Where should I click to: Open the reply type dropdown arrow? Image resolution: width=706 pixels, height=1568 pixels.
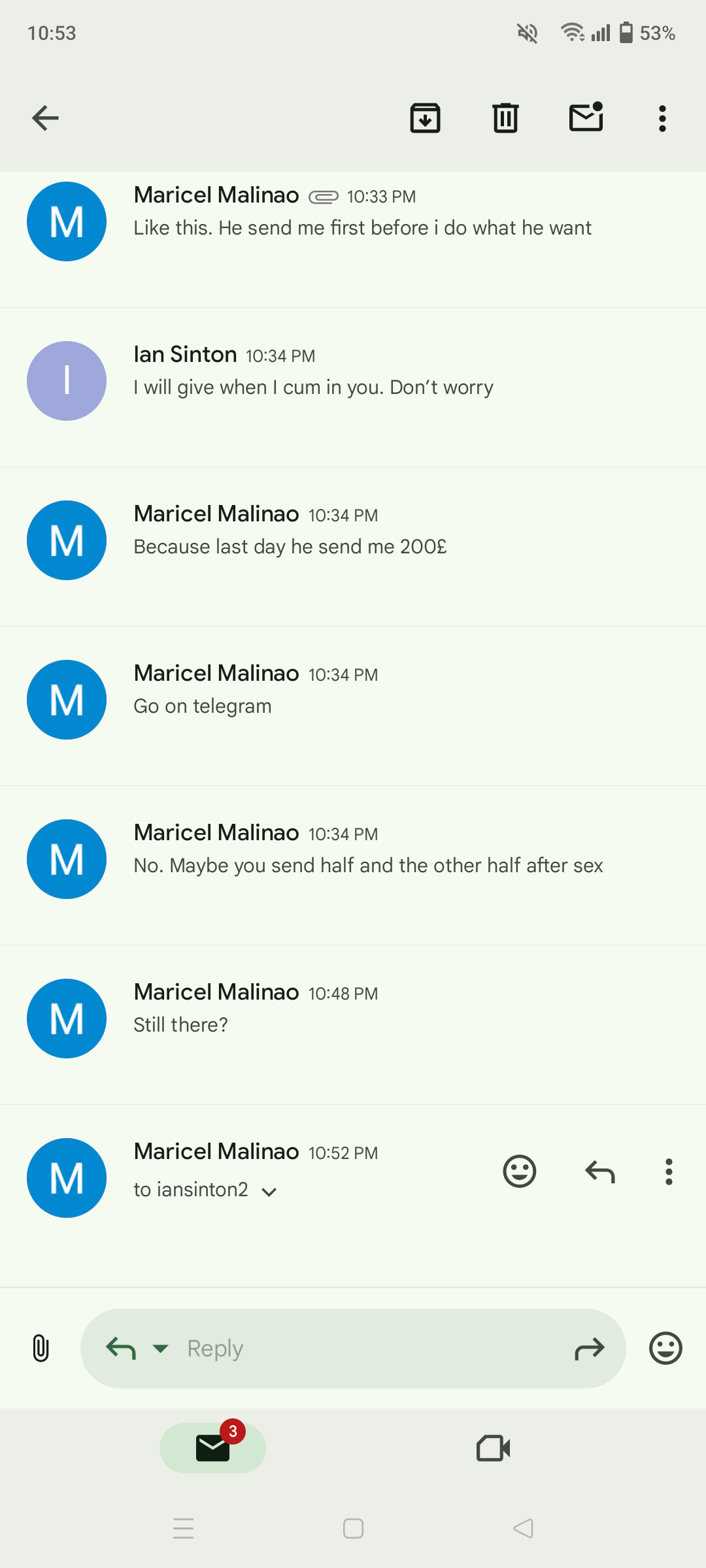click(161, 1348)
